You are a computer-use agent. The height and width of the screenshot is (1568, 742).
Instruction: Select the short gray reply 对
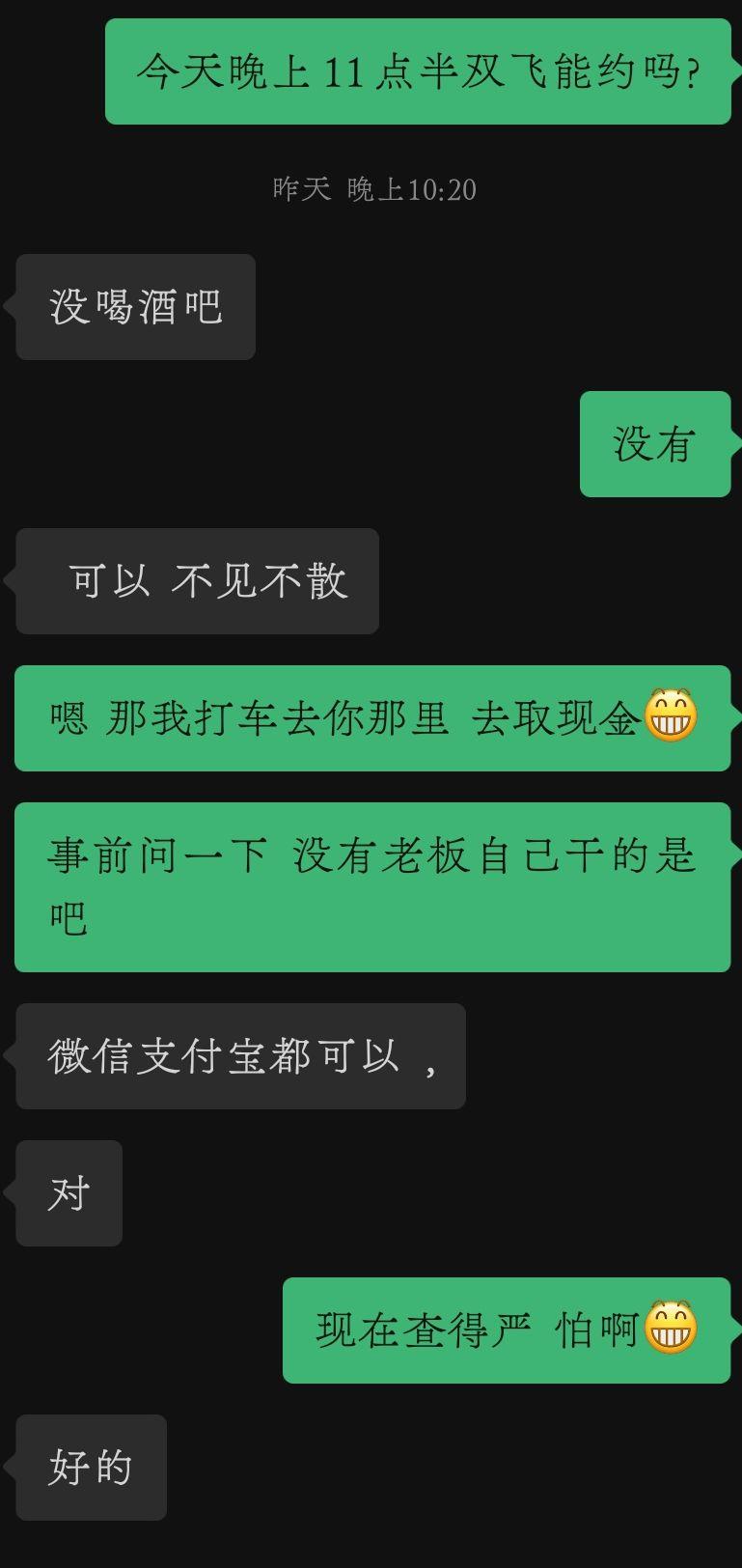[67, 1193]
